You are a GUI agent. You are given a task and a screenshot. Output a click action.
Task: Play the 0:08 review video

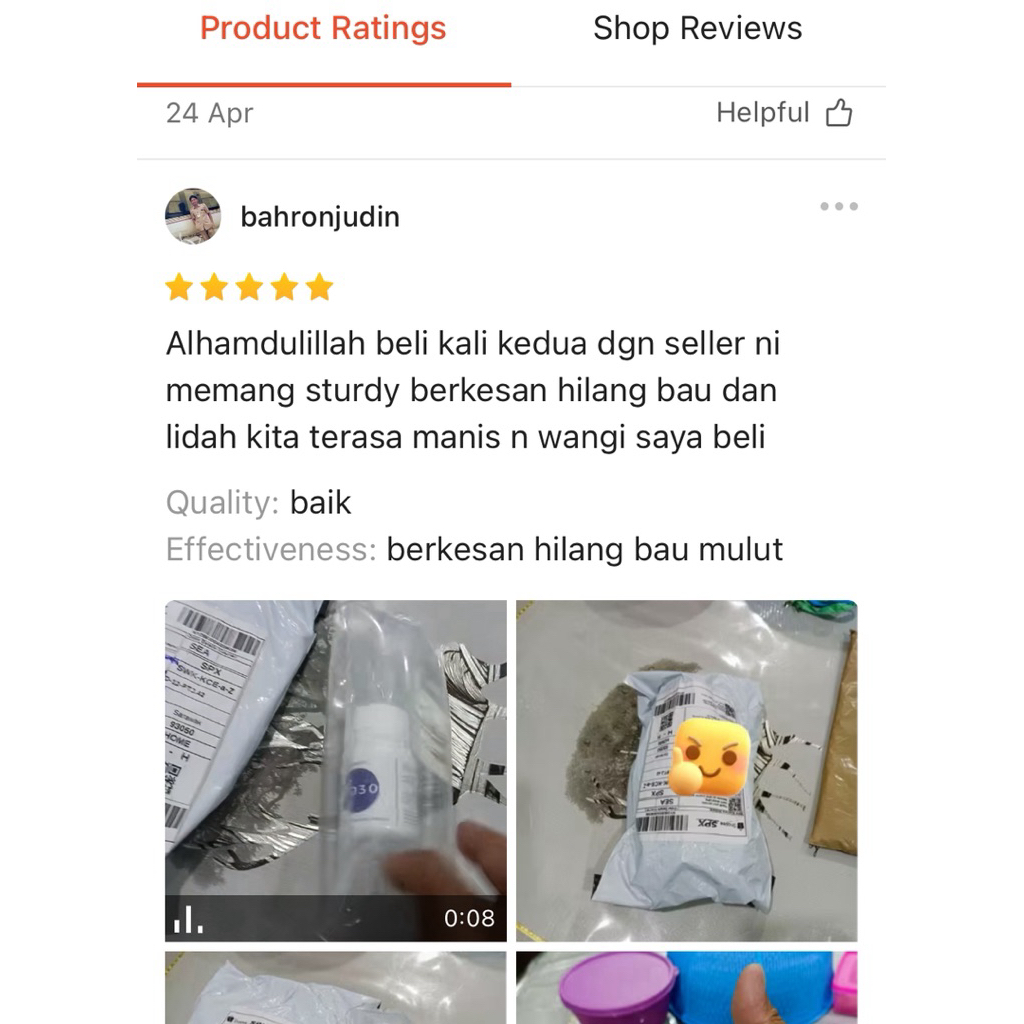[336, 770]
